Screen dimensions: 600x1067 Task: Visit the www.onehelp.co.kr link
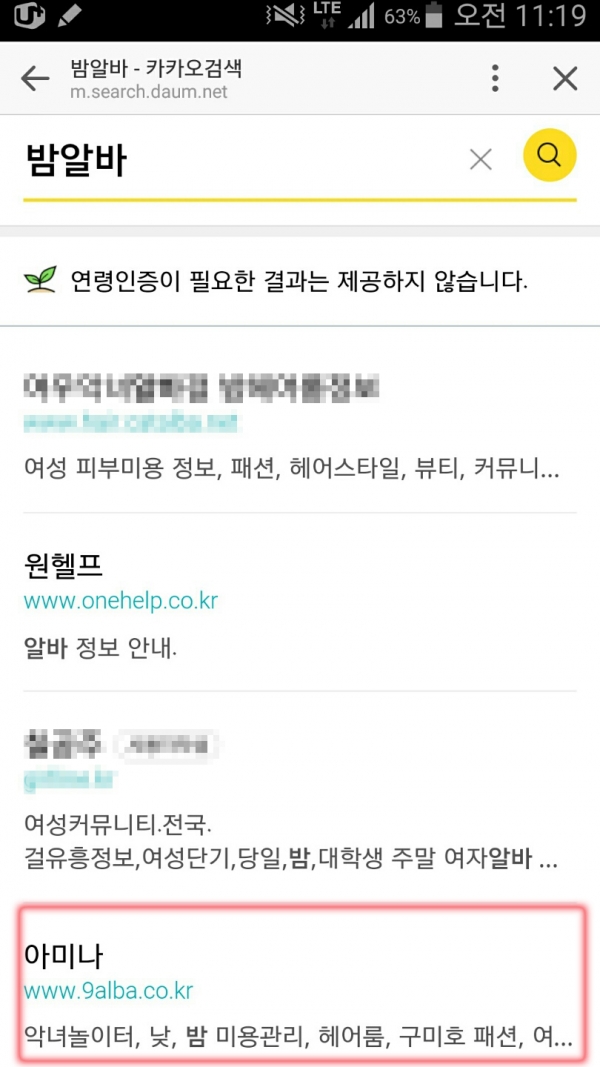click(x=121, y=602)
